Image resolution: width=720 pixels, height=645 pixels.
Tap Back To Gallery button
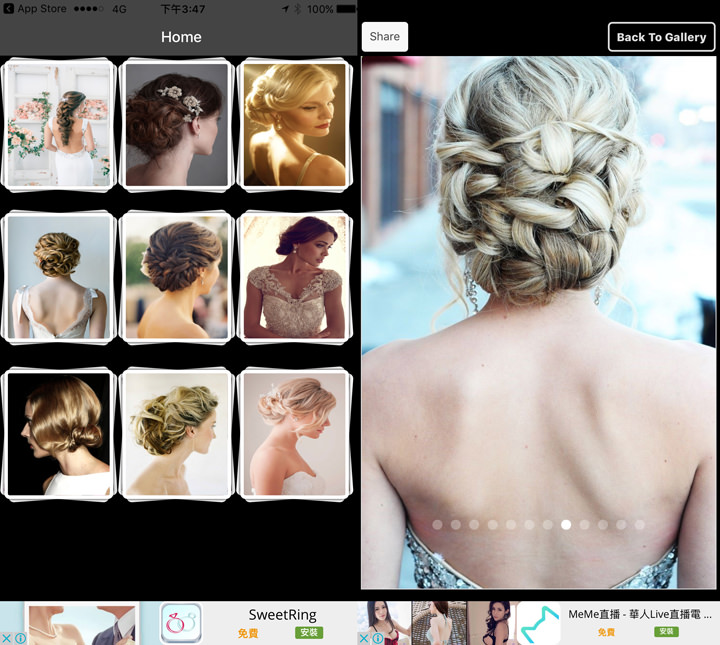tap(661, 37)
